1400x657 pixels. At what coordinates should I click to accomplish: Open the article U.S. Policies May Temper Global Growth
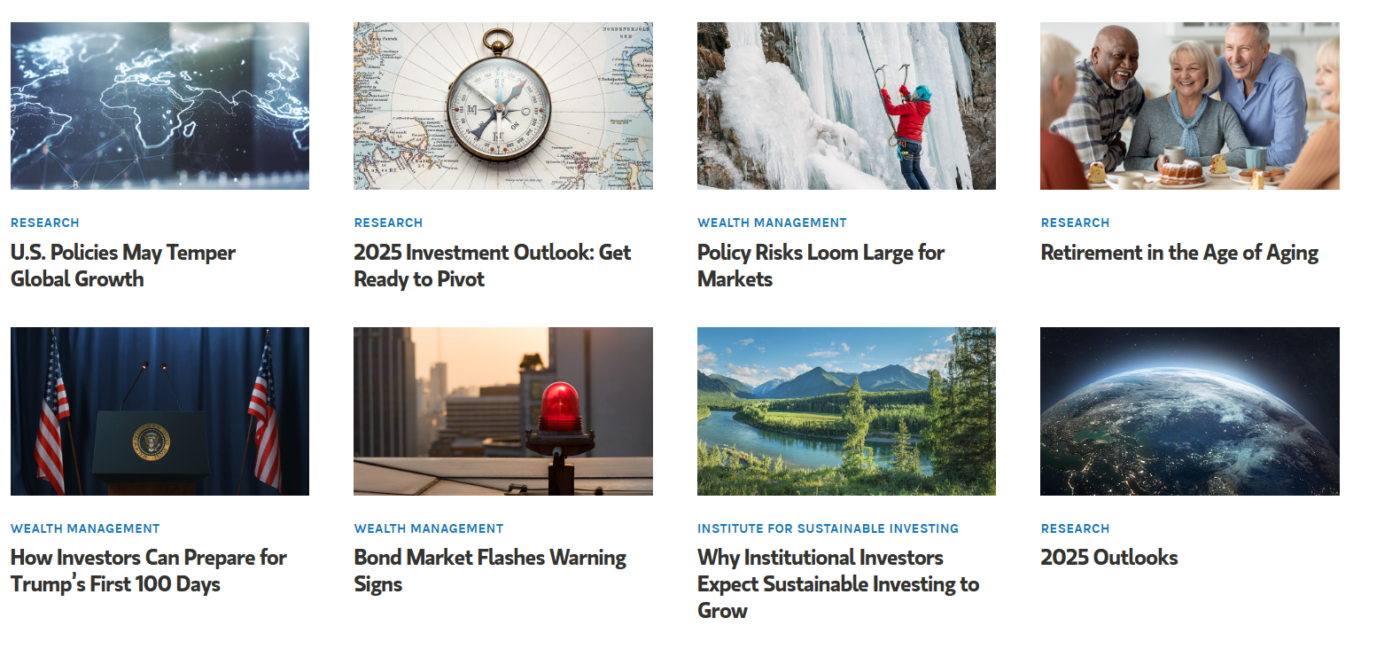click(122, 265)
